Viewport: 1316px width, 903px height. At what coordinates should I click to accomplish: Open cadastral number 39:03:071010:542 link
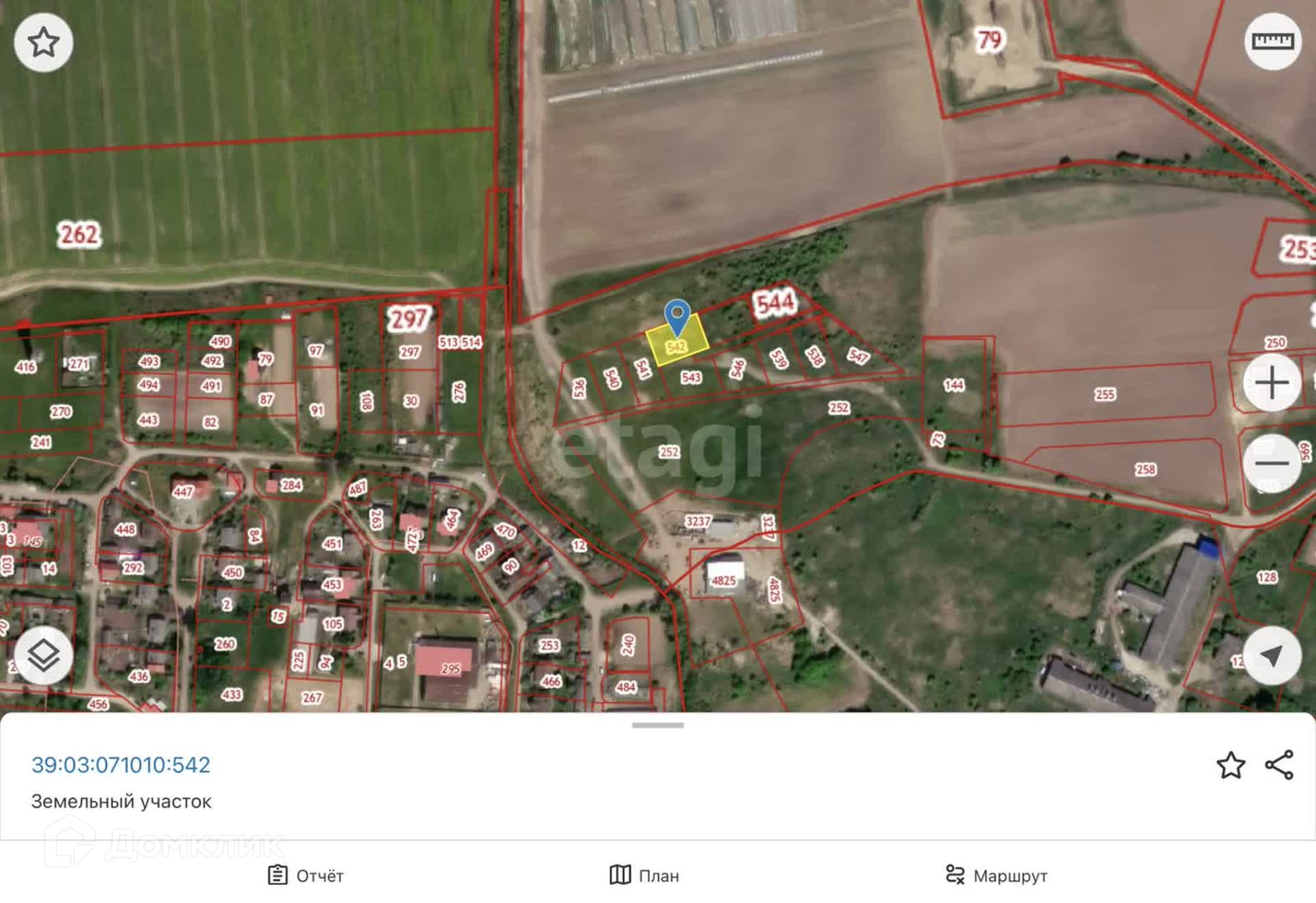click(x=121, y=764)
